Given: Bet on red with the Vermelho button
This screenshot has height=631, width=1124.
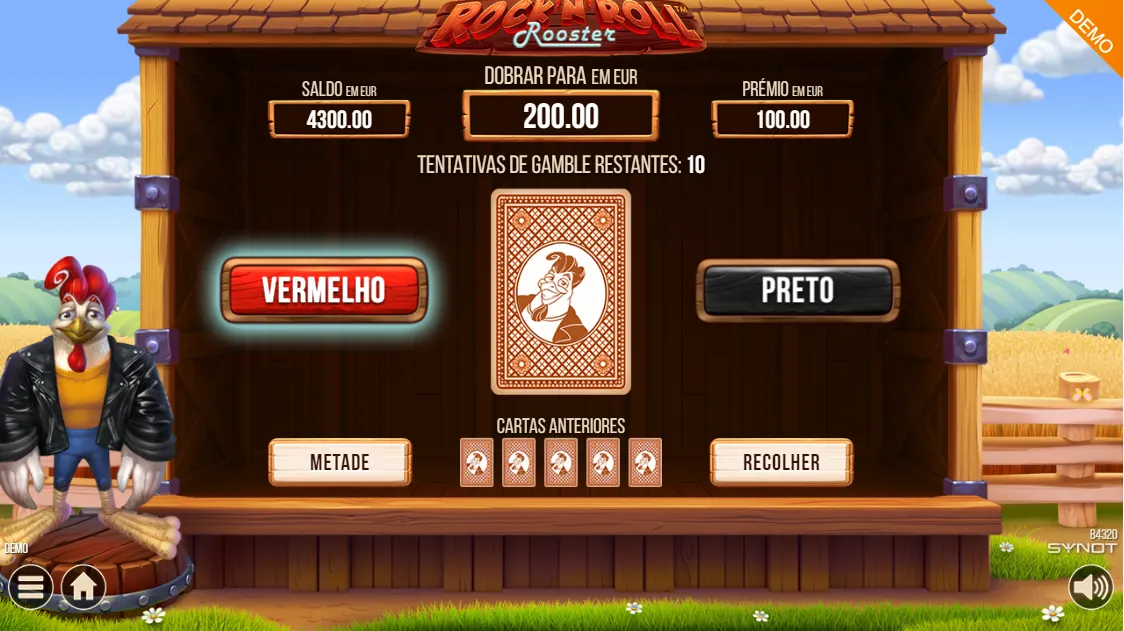Looking at the screenshot, I should pyautogui.click(x=323, y=290).
